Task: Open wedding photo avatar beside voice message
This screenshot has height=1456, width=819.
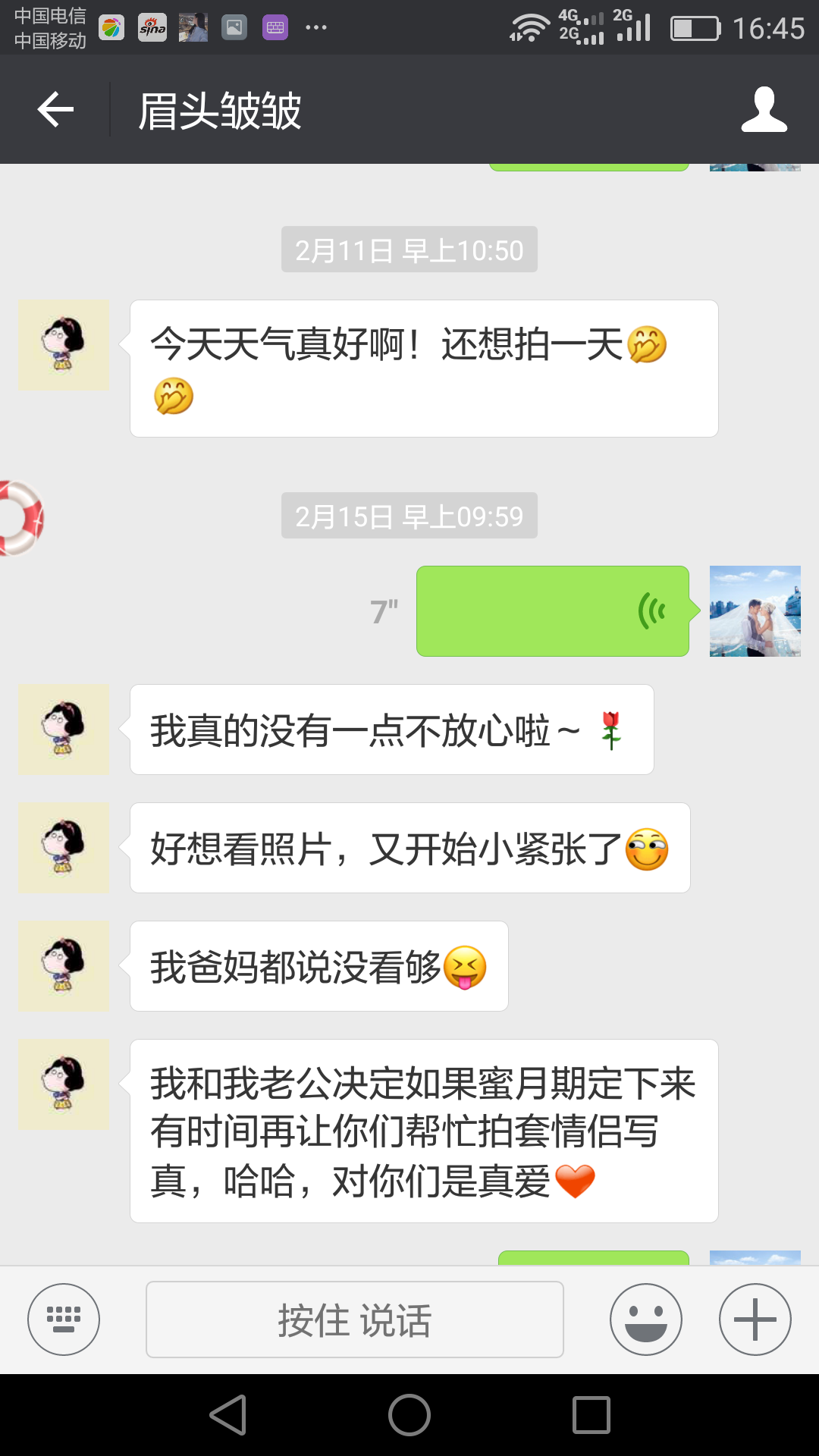Action: 755,611
